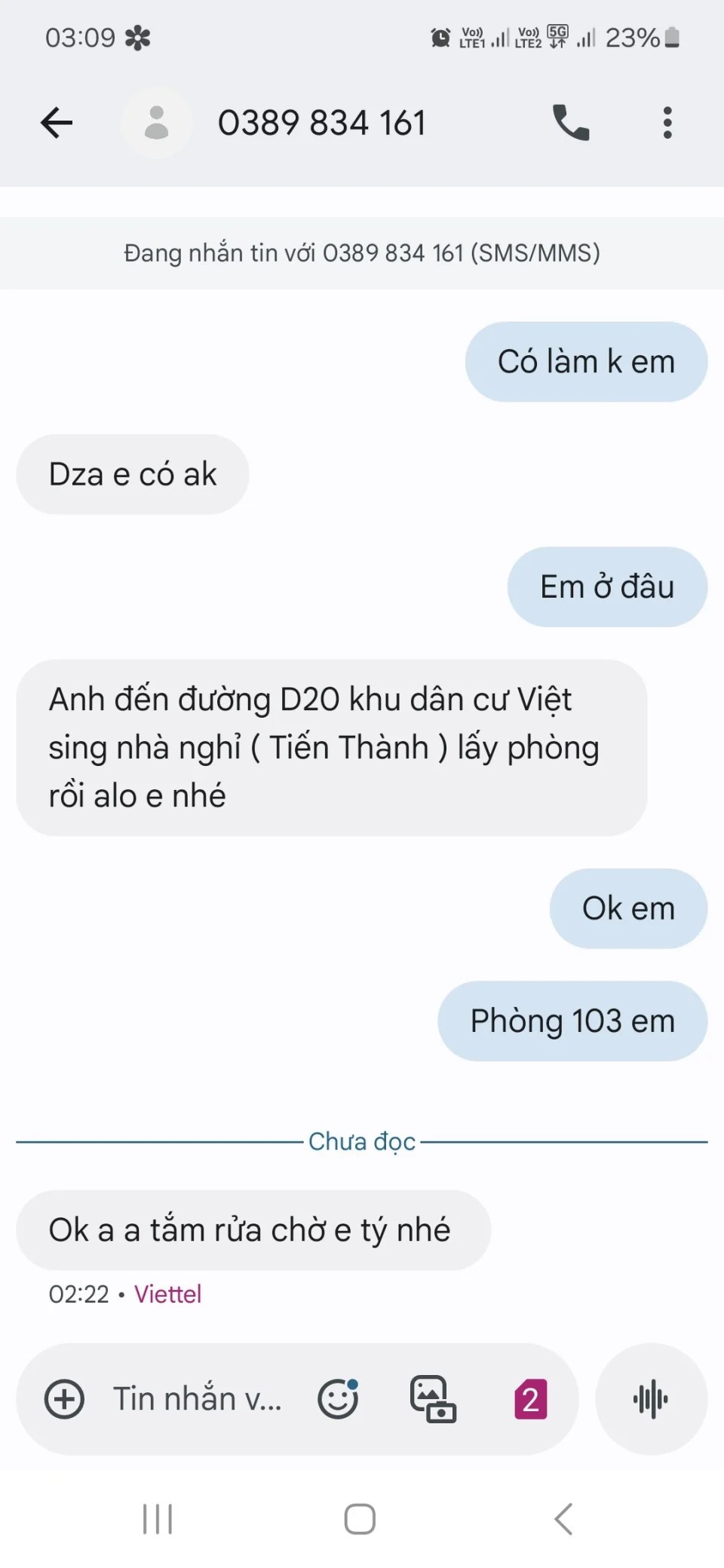Open contact details from the avatar
This screenshot has height=1568, width=724.
157,123
